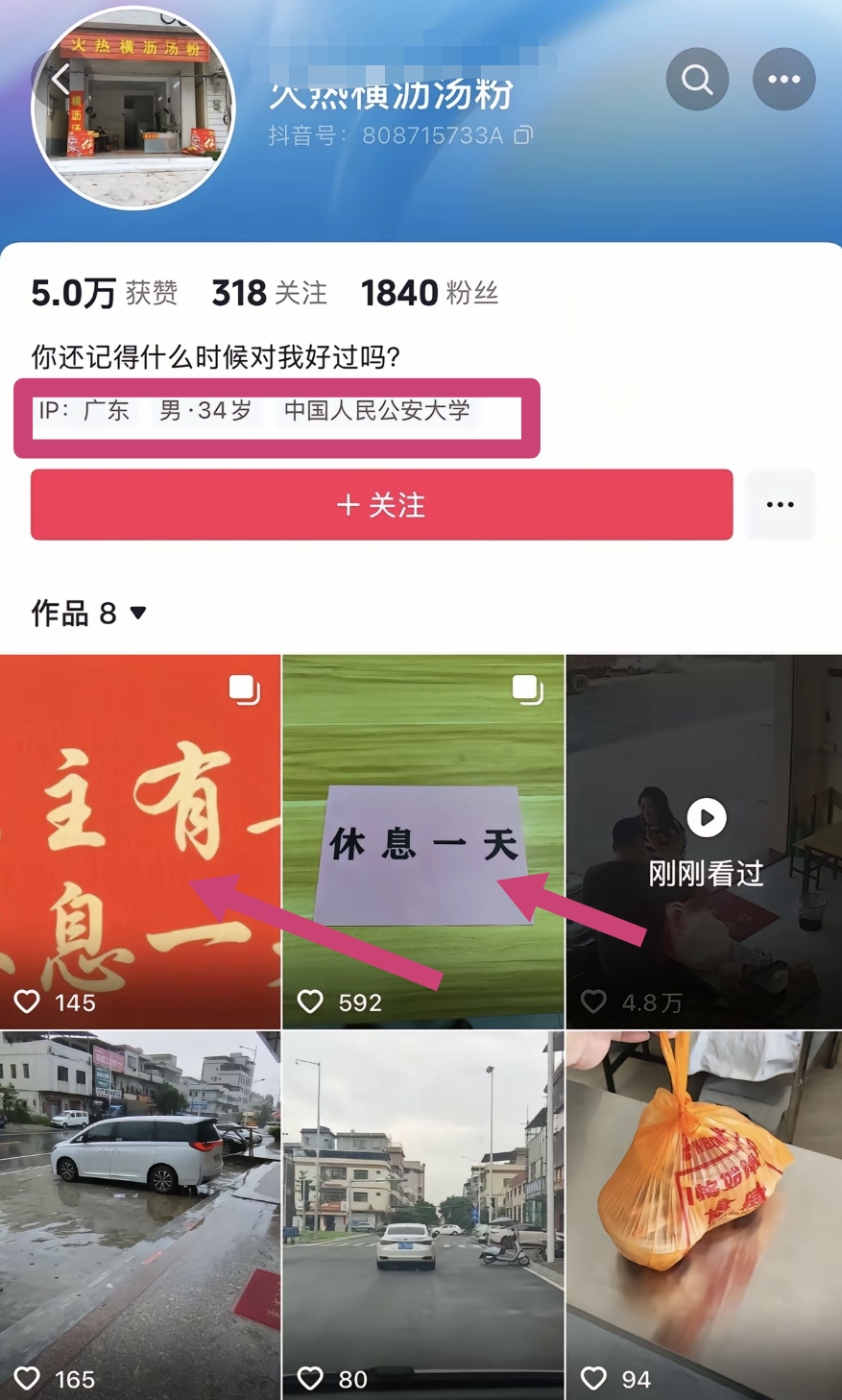View the 1840 粉丝 followers list
Image resolution: width=842 pixels, height=1400 pixels.
429,293
